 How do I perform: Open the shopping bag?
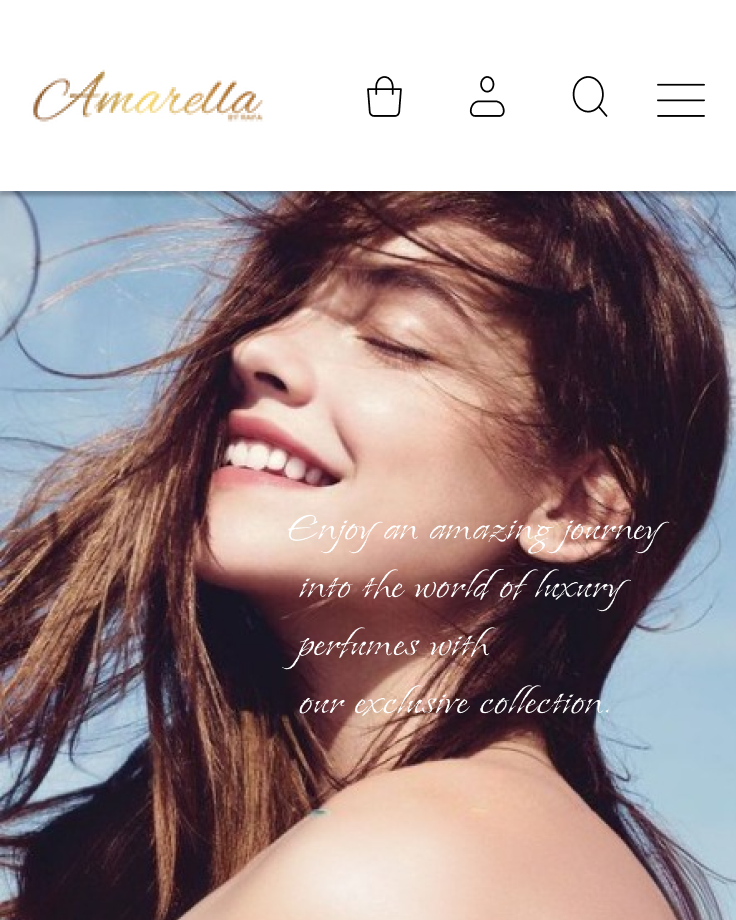click(384, 97)
